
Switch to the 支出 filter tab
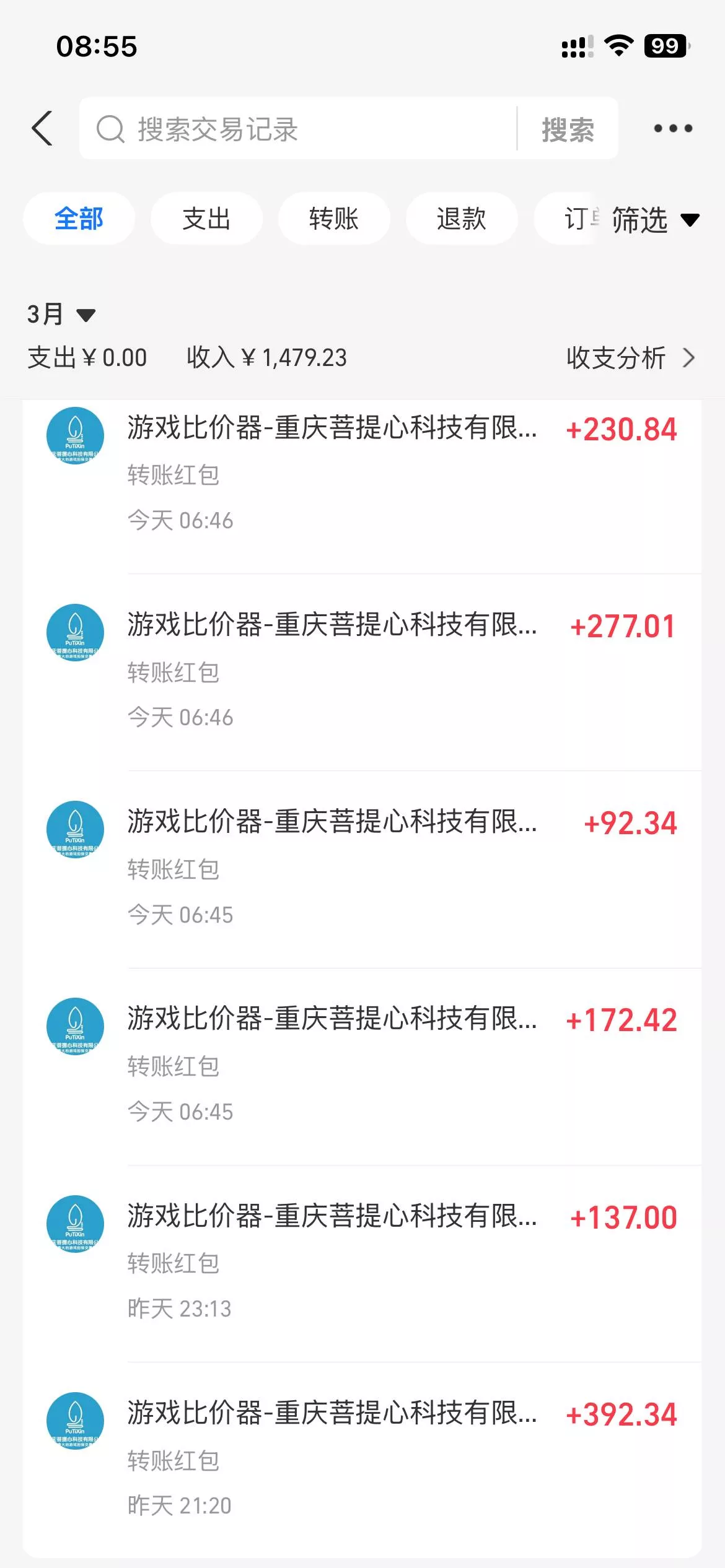click(x=206, y=219)
